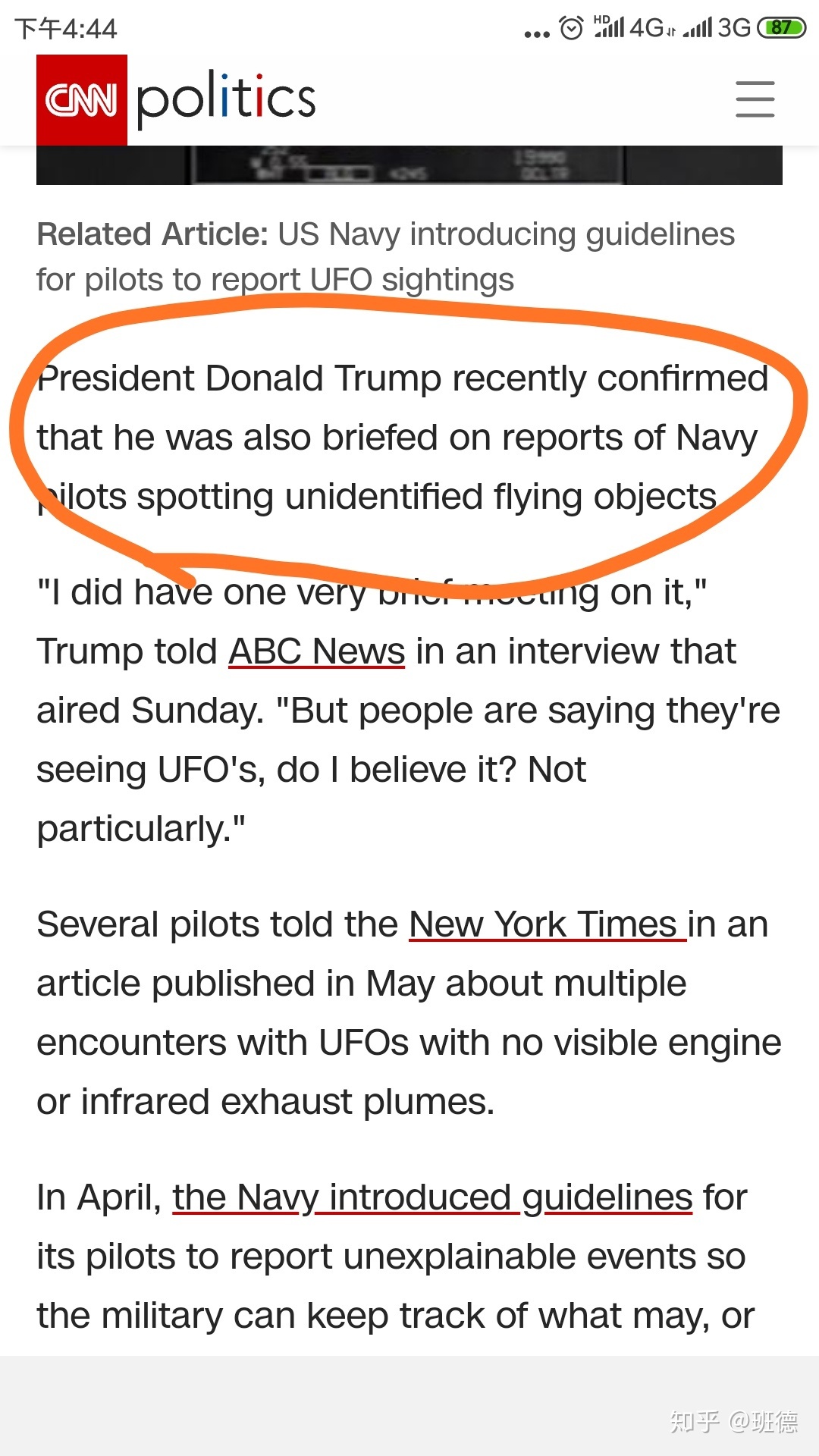Open the ABC News link
The height and width of the screenshot is (1456, 819).
pos(317,651)
